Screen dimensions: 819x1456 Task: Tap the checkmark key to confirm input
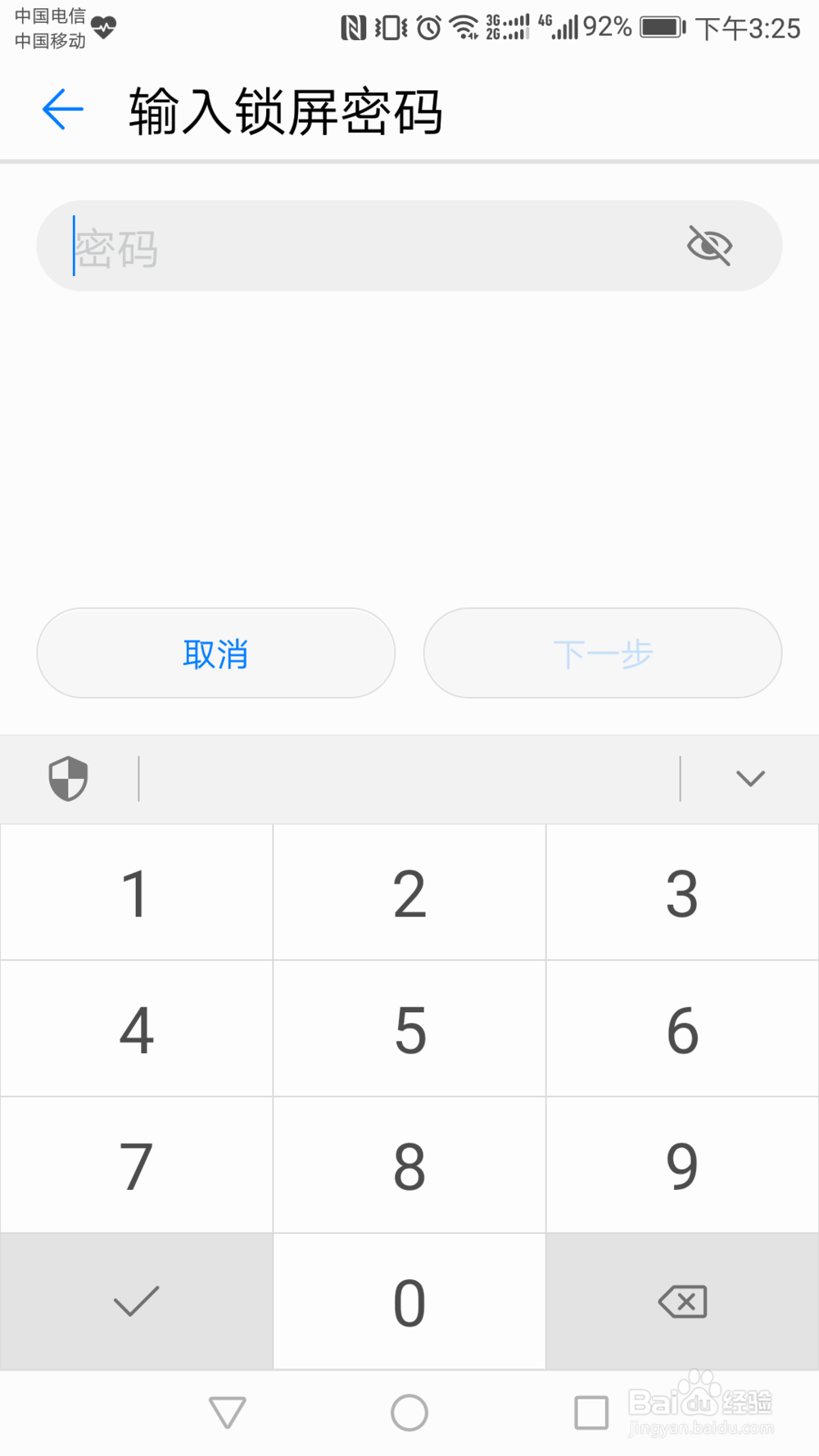136,1301
